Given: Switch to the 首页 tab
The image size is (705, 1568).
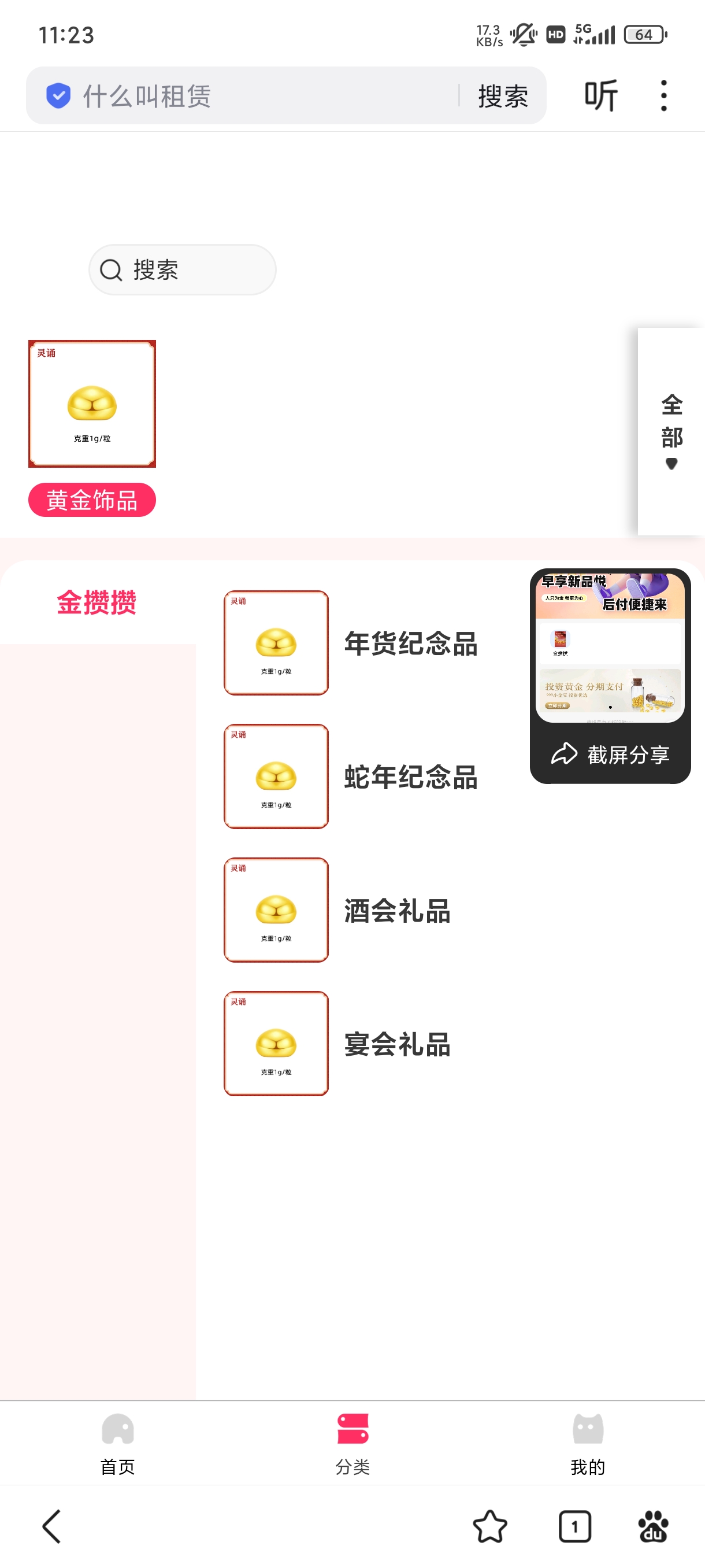Looking at the screenshot, I should (x=117, y=1444).
